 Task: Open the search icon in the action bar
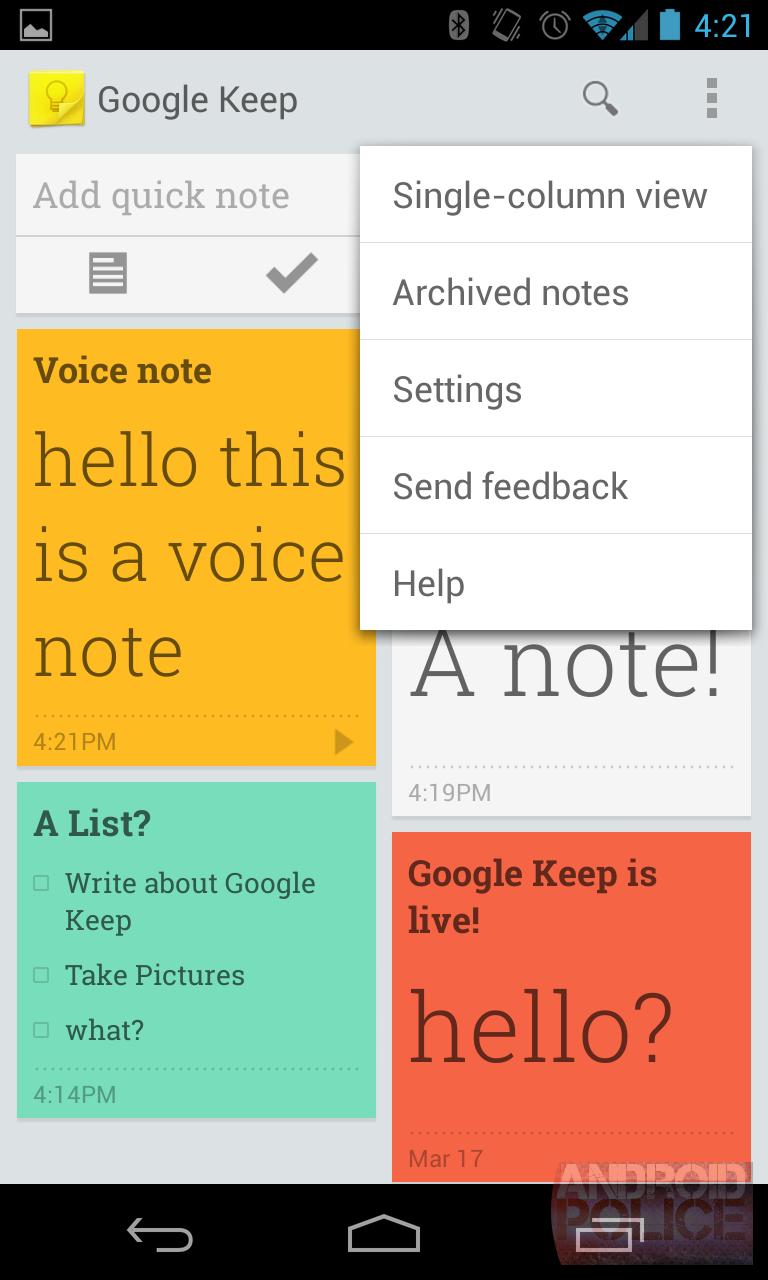[600, 98]
